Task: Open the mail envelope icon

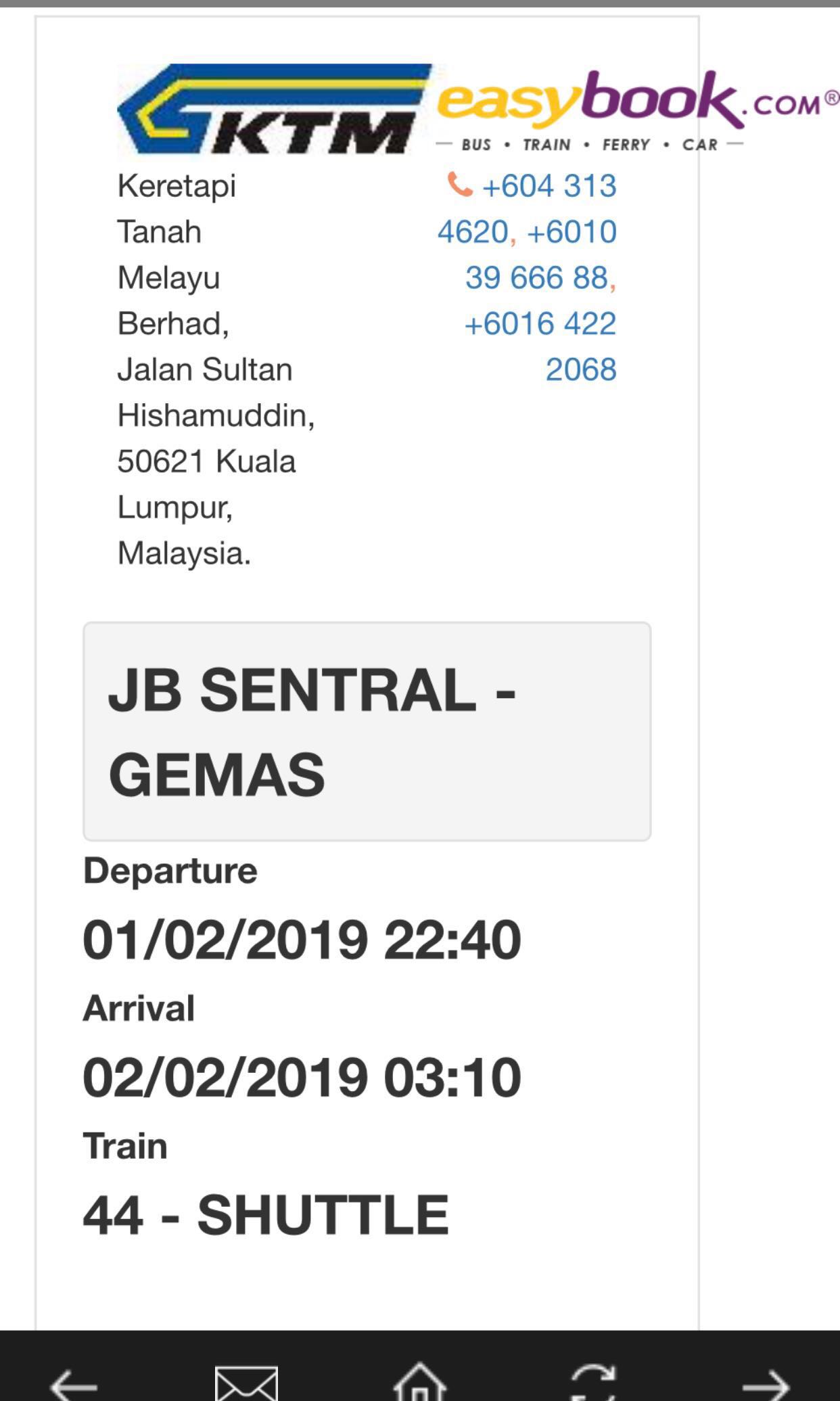Action: click(x=246, y=1383)
